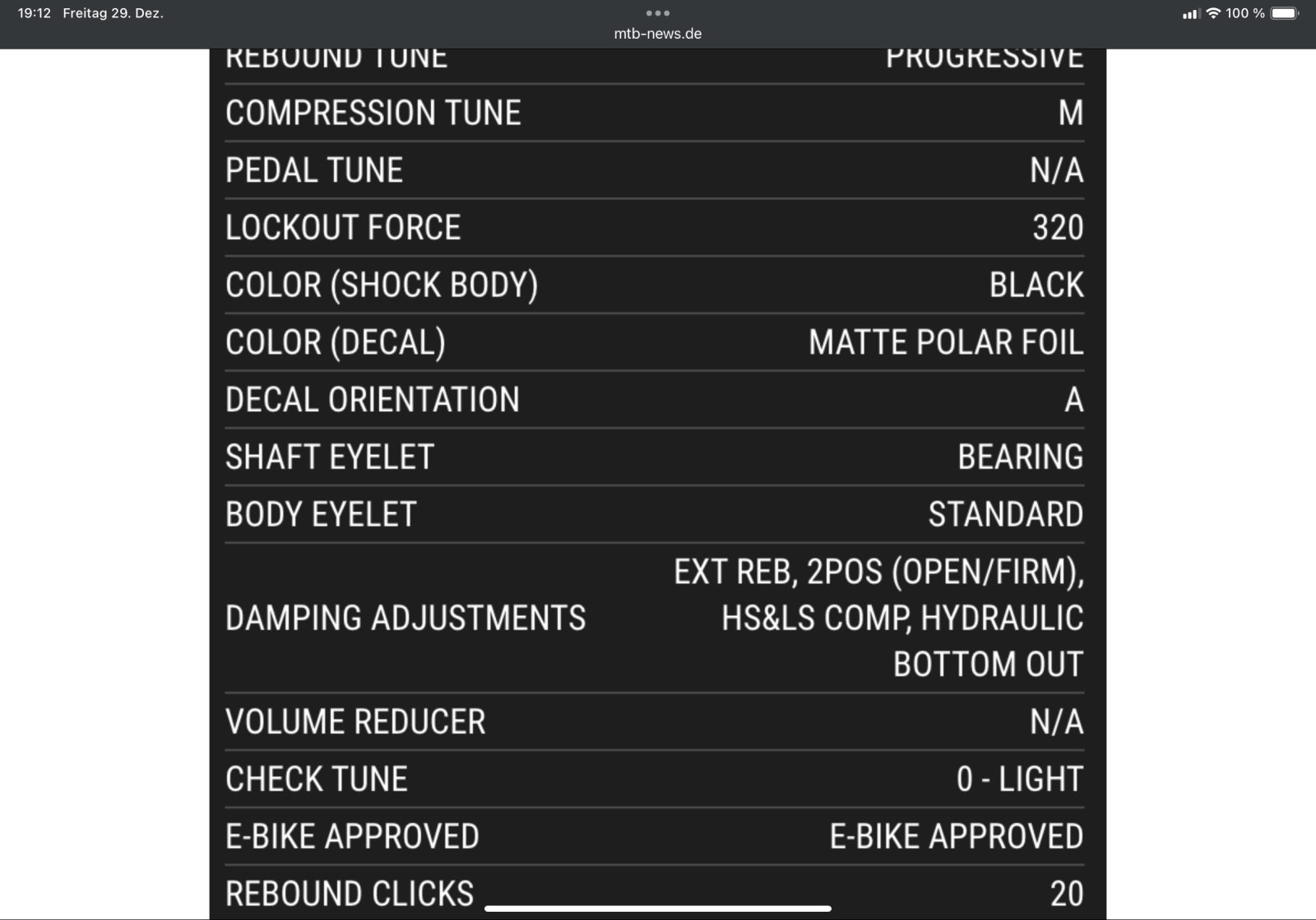Tap the mtb-news.de address bar
The height and width of the screenshot is (920, 1316).
click(x=657, y=34)
